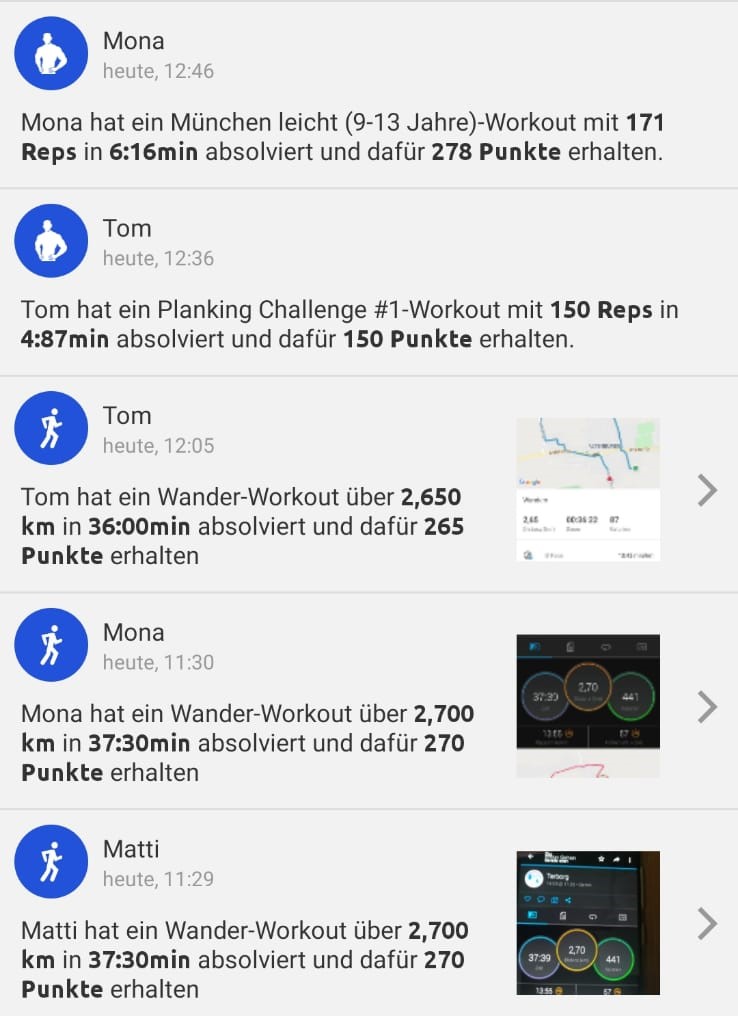Expand Matti's Wander-Workout via its chevron
The image size is (738, 1016).
click(x=707, y=924)
